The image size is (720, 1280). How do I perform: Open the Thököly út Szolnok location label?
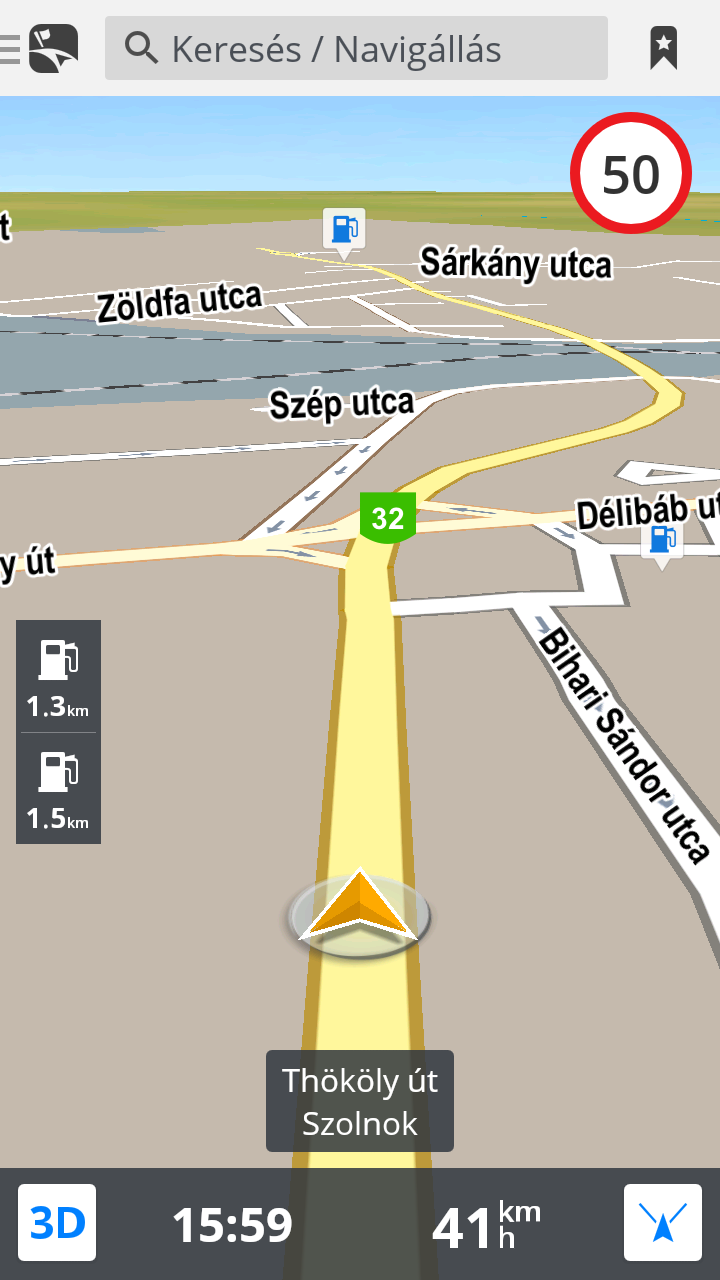(360, 1101)
